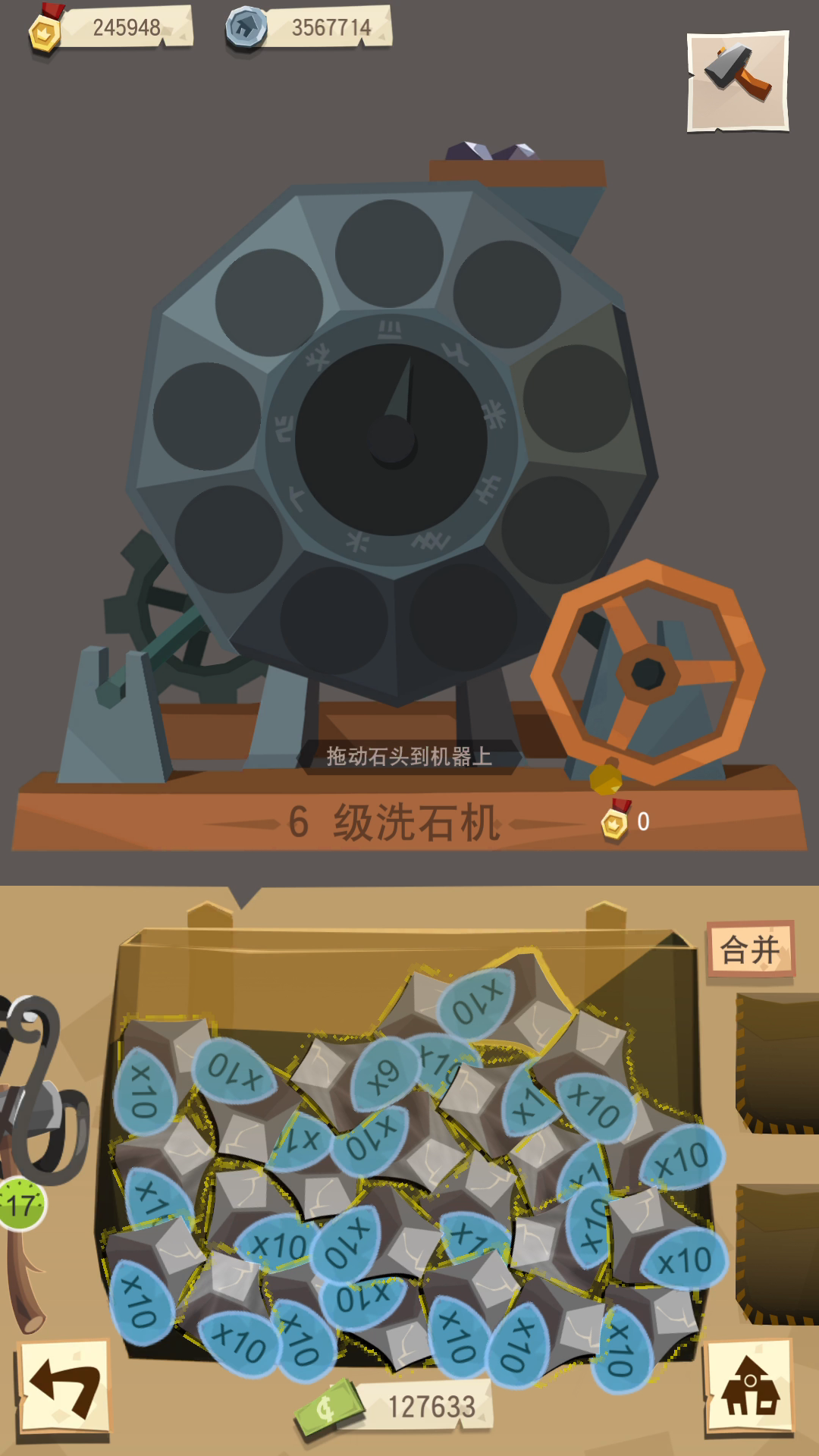The width and height of the screenshot is (819, 1456).
Task: Return to the home house icon
Action: tap(749, 1388)
